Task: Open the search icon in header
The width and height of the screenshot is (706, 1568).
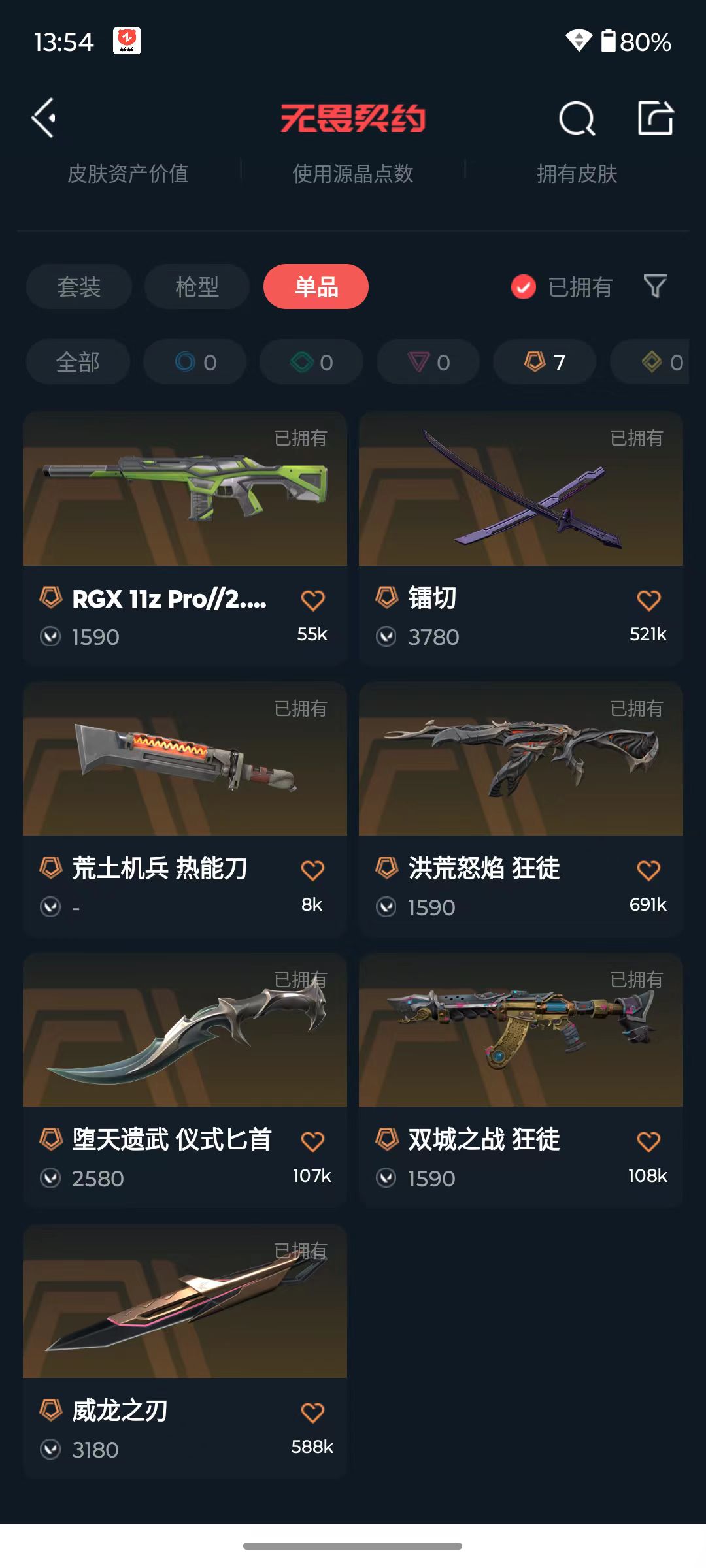Action: pyautogui.click(x=577, y=118)
